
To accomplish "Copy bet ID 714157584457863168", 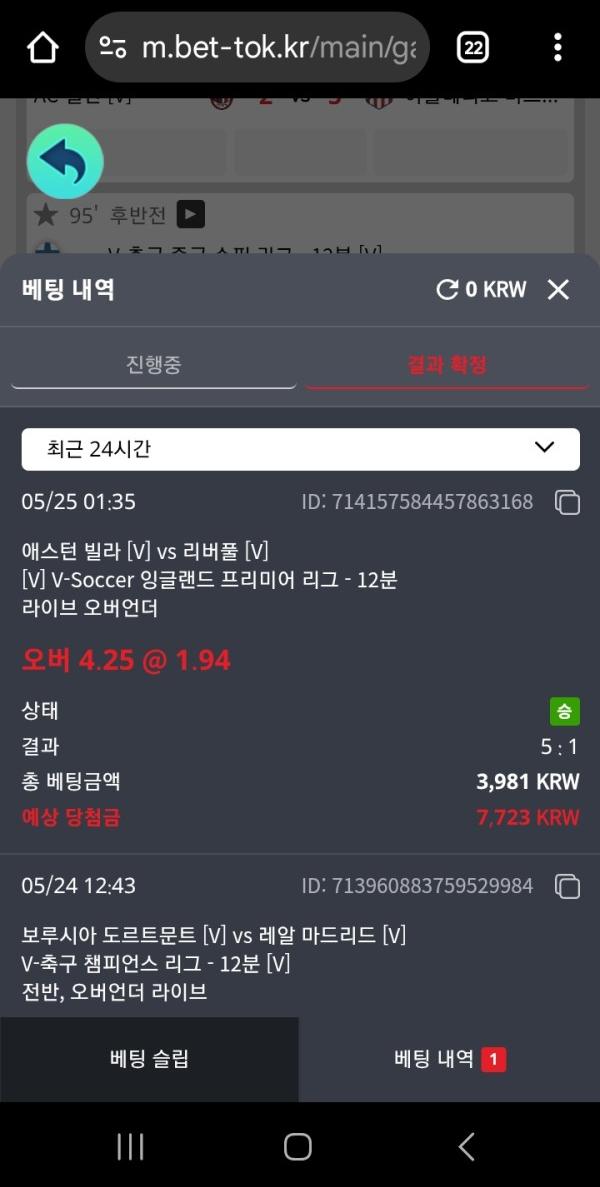I will point(567,503).
